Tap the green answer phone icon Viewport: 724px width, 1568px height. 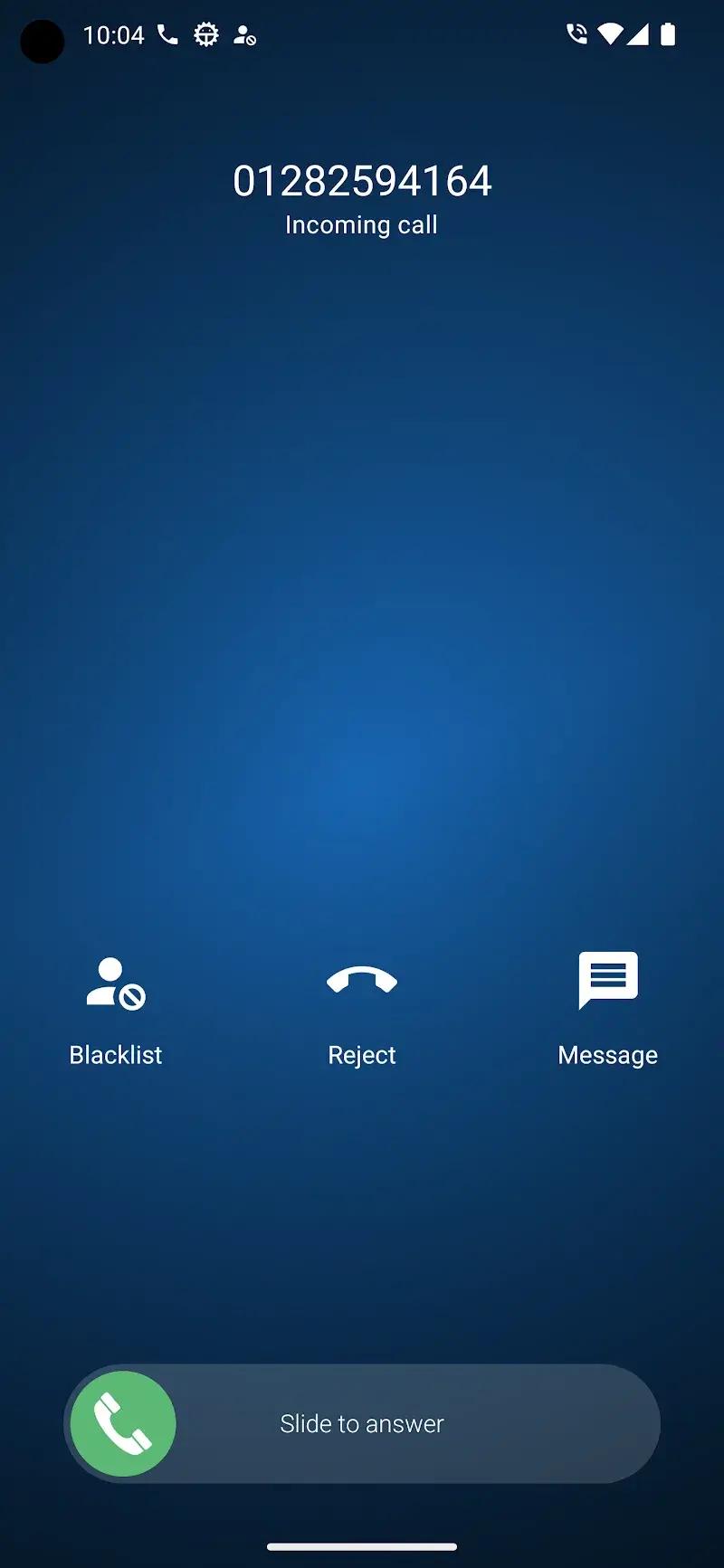click(123, 1423)
